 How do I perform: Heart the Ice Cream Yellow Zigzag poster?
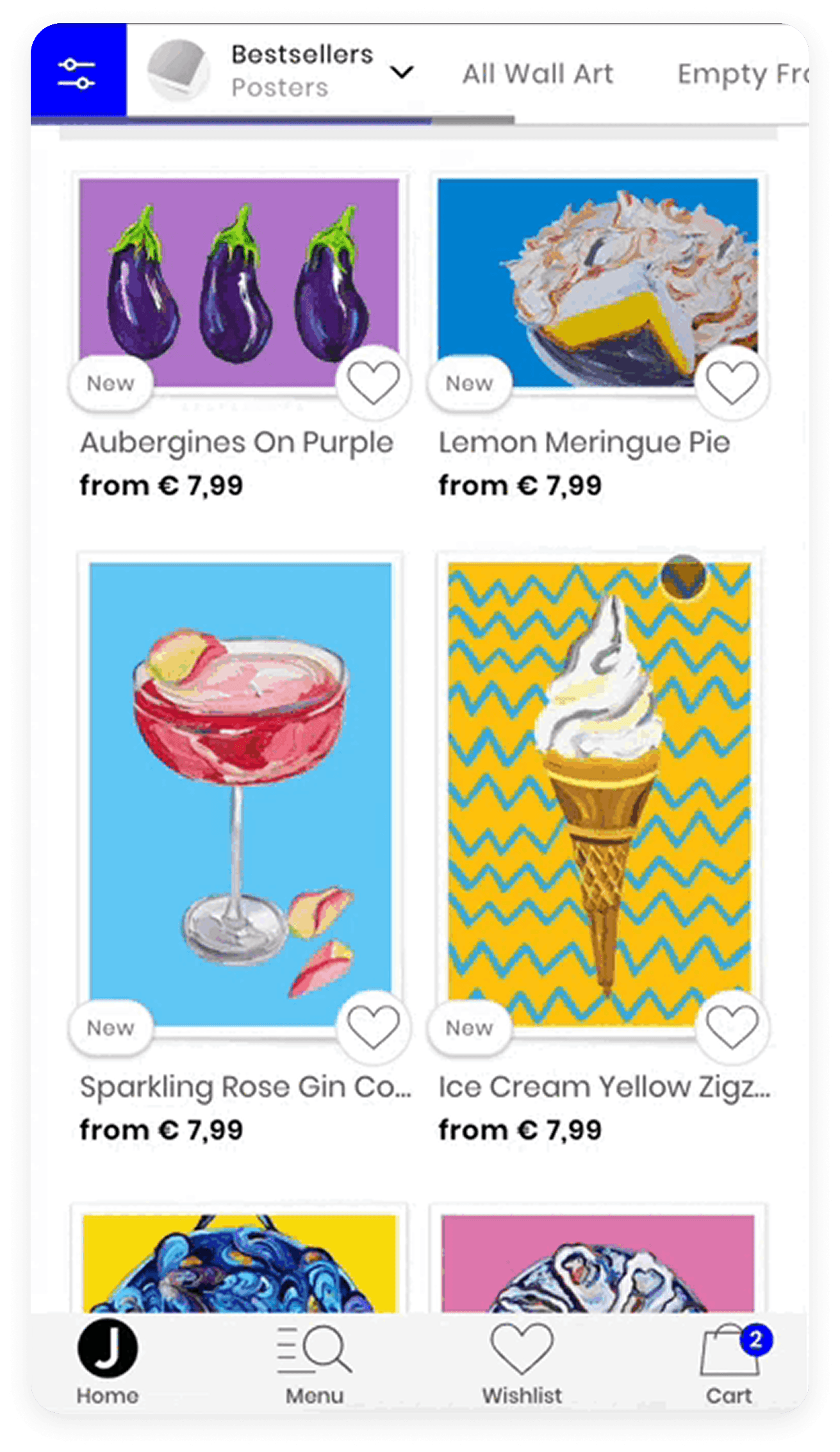pos(732,1026)
